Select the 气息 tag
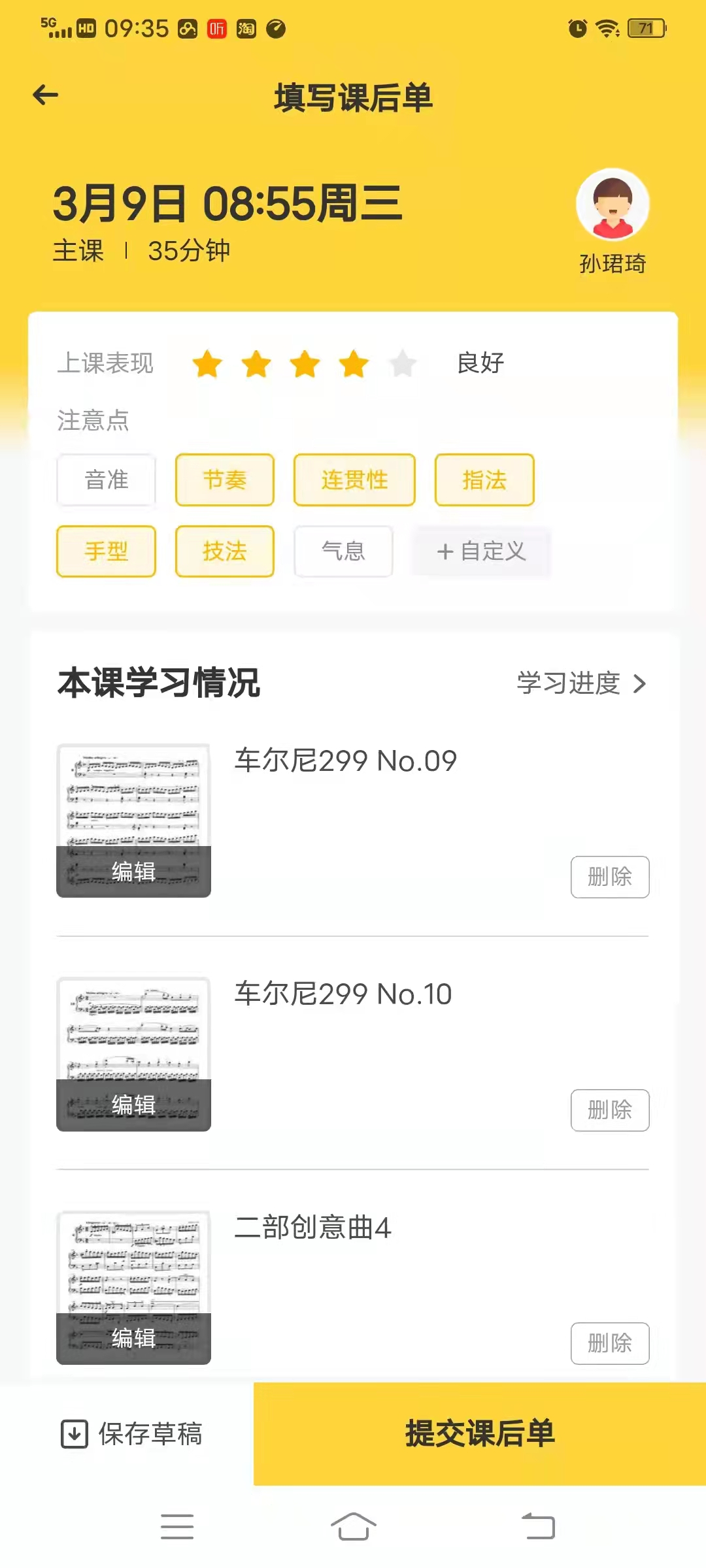This screenshot has height=1568, width=706. click(343, 551)
